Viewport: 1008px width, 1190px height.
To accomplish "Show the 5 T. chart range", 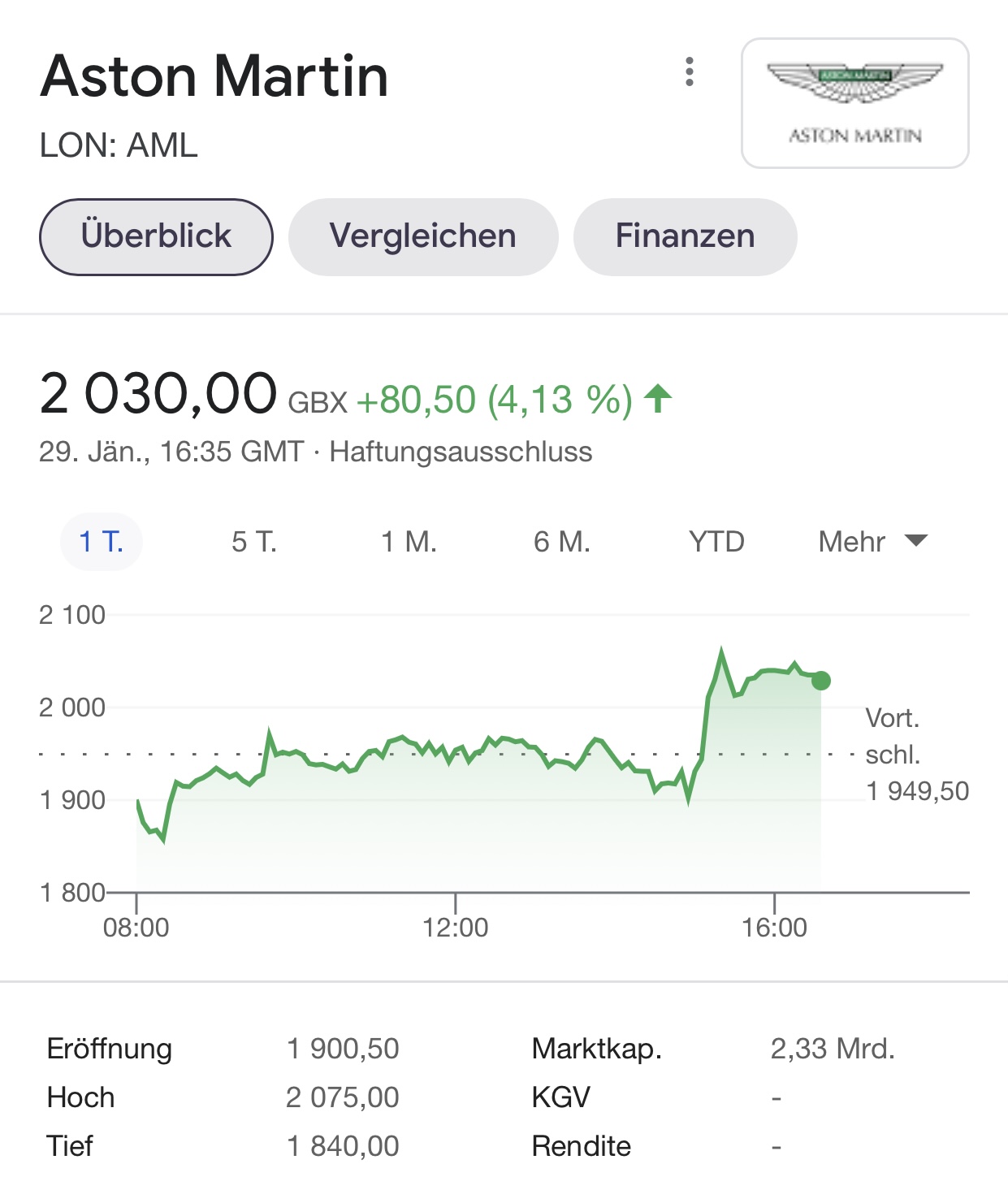I will 254,541.
